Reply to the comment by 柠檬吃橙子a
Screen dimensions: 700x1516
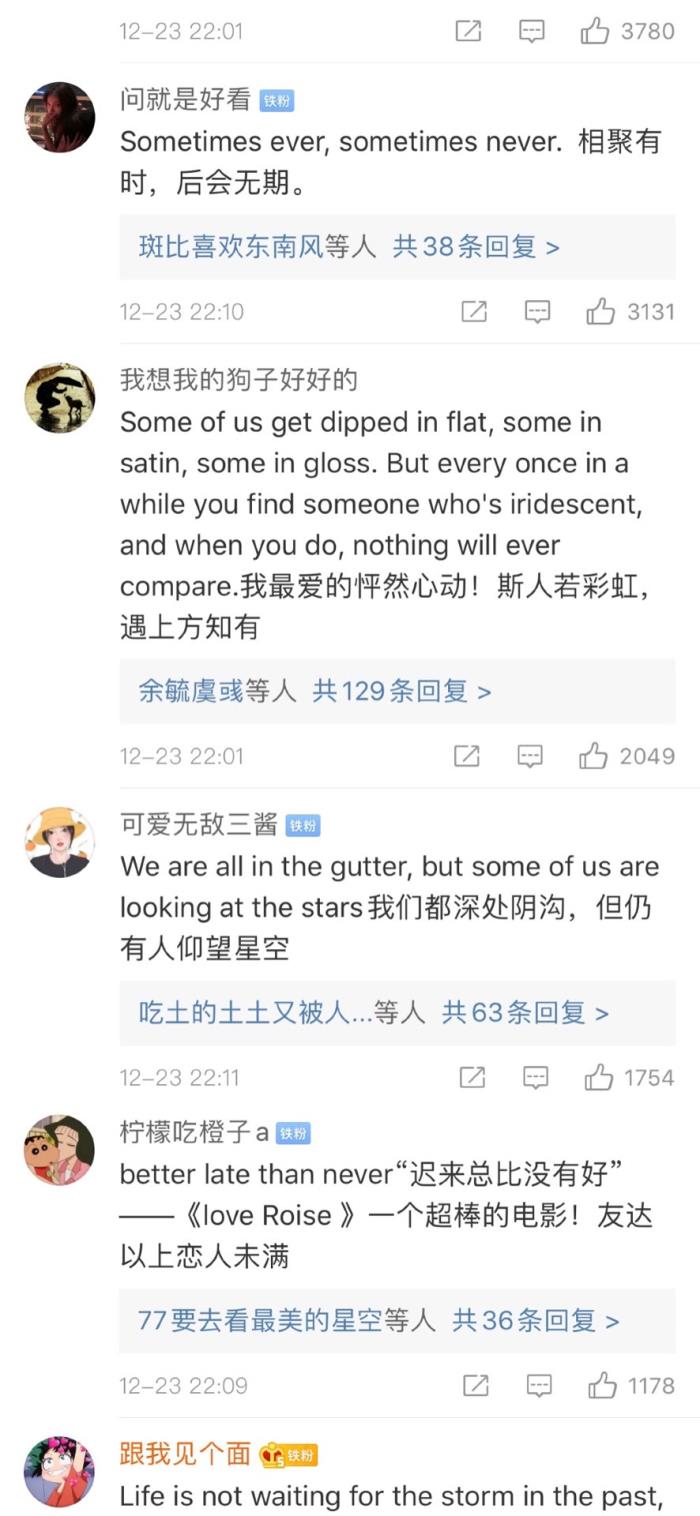click(x=539, y=1385)
